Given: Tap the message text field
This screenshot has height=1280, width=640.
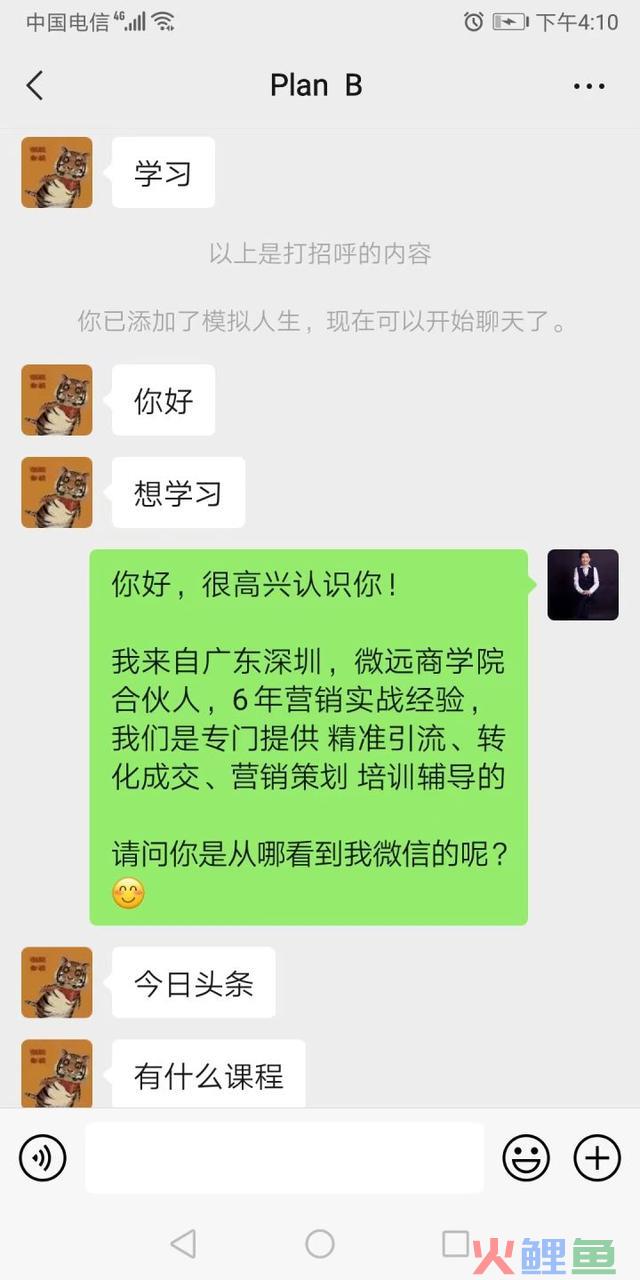Looking at the screenshot, I should [284, 1158].
